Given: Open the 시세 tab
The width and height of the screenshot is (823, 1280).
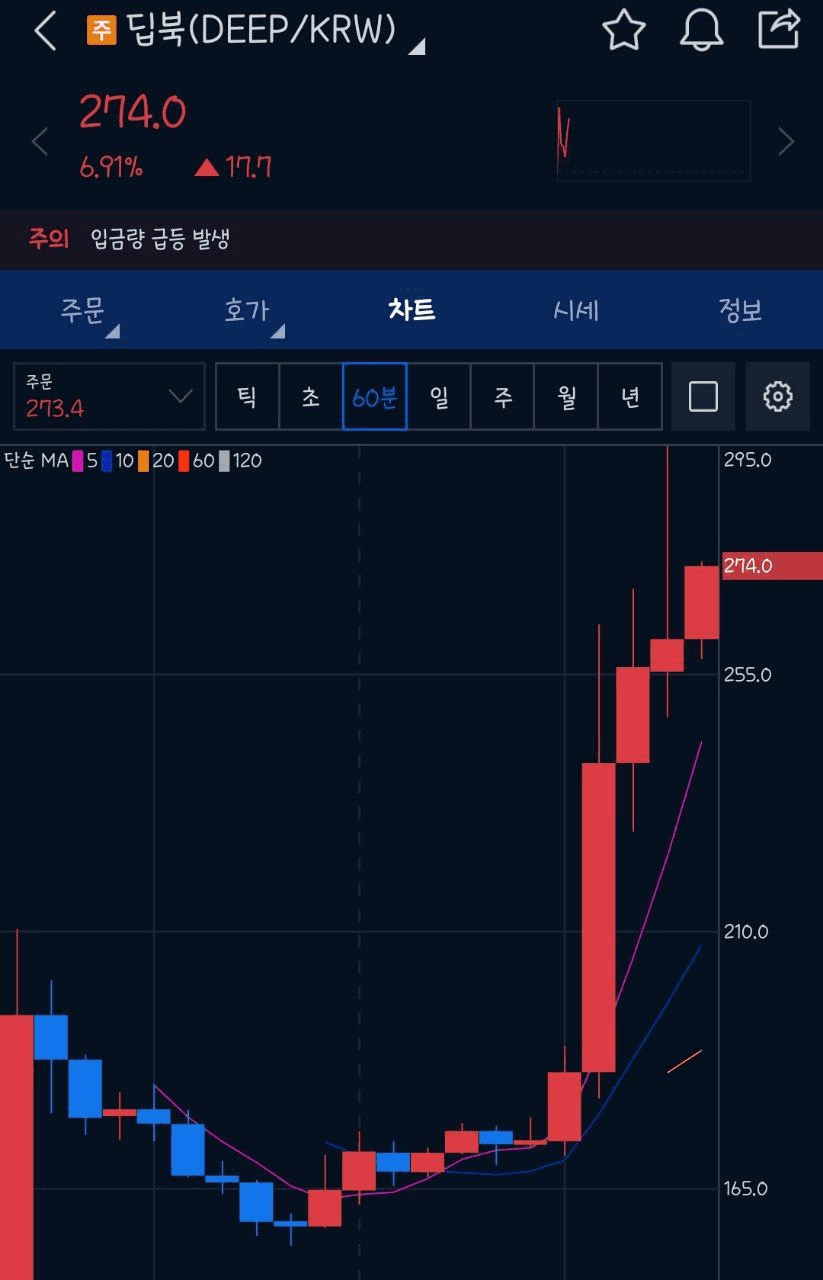Looking at the screenshot, I should click(x=576, y=310).
